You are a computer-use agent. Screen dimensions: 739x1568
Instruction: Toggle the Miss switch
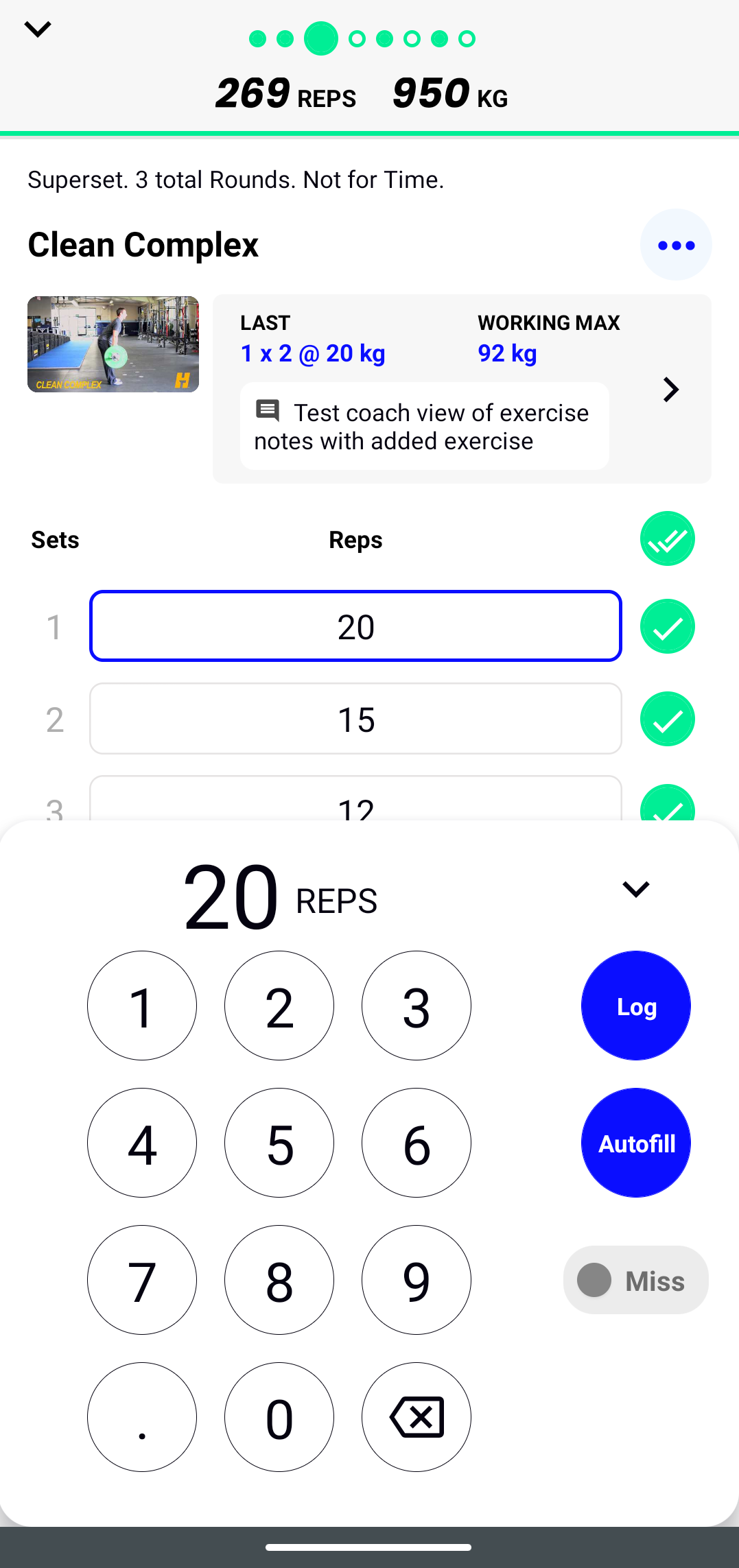636,1280
